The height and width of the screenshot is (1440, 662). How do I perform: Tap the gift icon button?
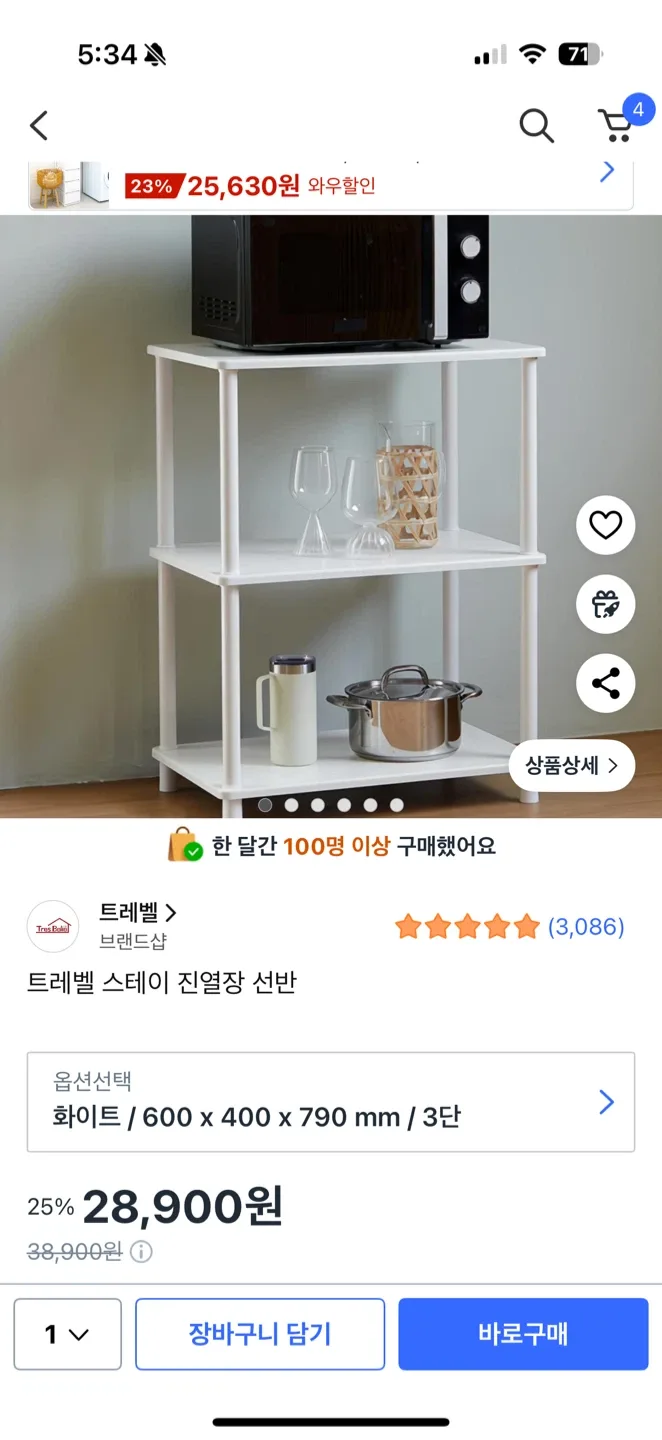pos(605,604)
